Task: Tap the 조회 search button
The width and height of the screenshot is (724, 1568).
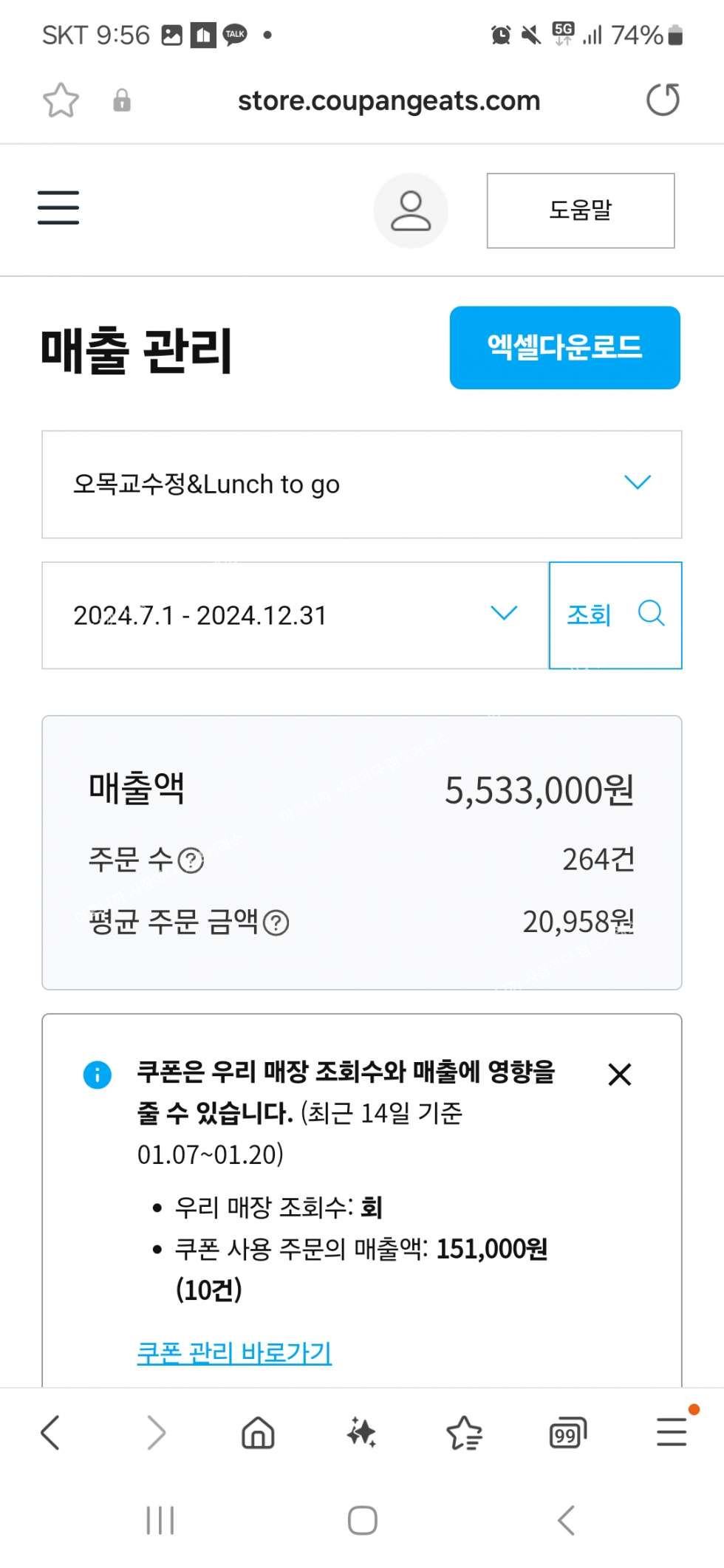Action: click(615, 615)
